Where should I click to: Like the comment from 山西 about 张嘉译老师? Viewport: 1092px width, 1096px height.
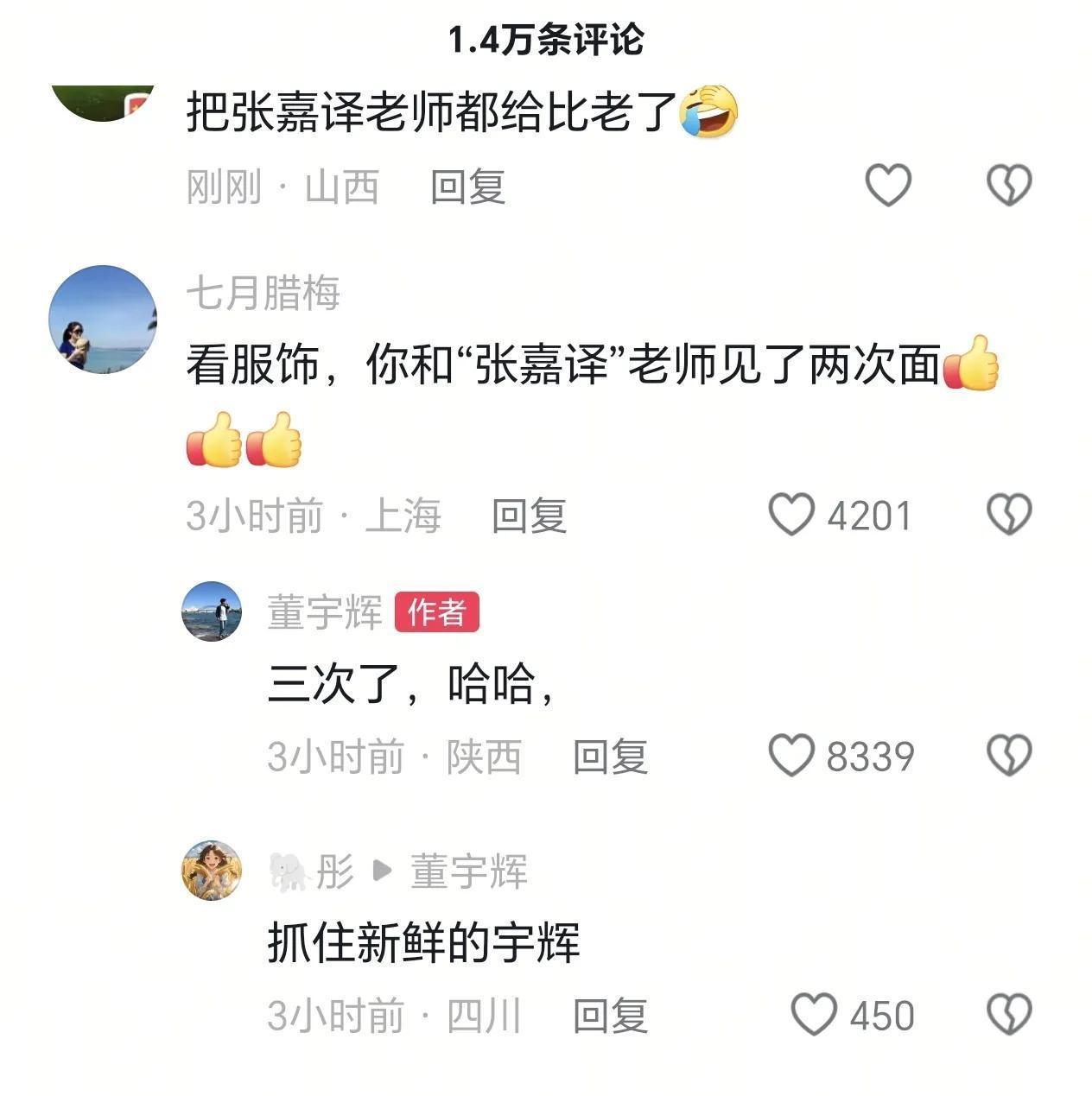tap(887, 185)
